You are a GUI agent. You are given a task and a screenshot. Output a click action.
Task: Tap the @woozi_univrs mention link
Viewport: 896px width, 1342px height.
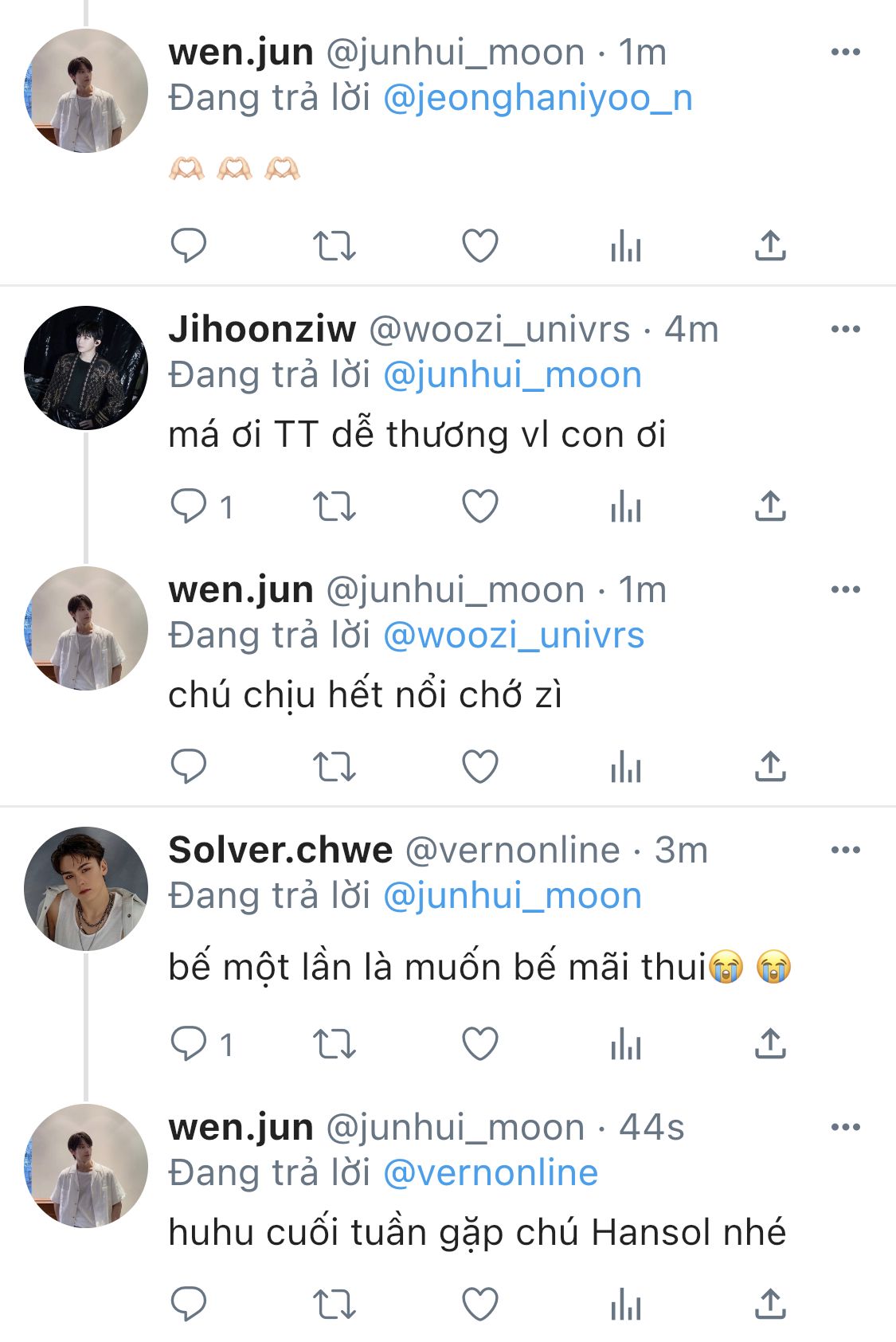tap(514, 636)
